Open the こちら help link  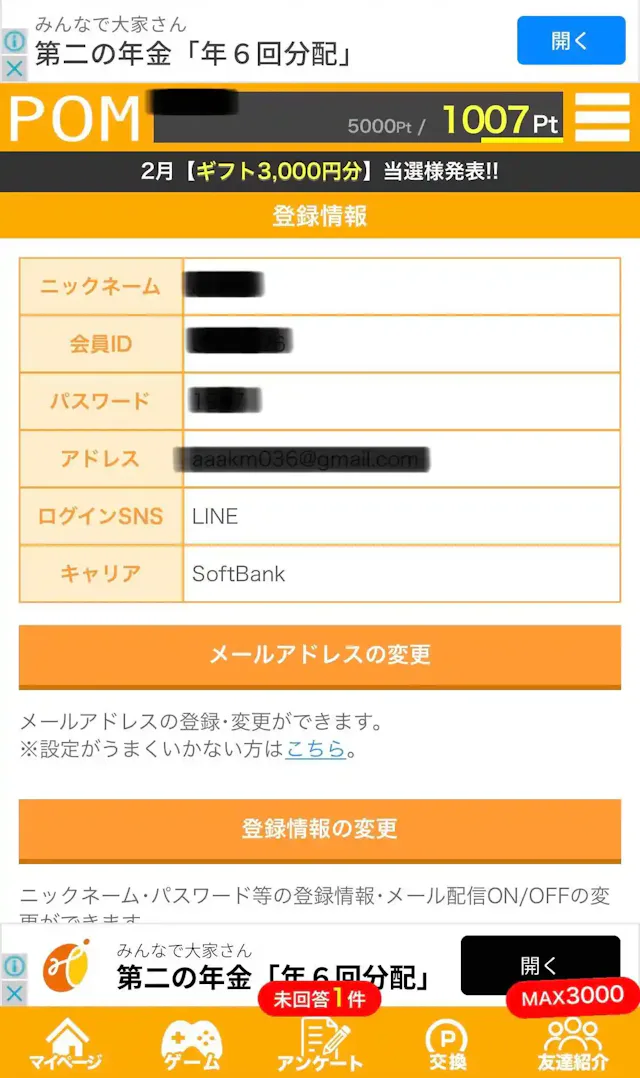point(316,748)
